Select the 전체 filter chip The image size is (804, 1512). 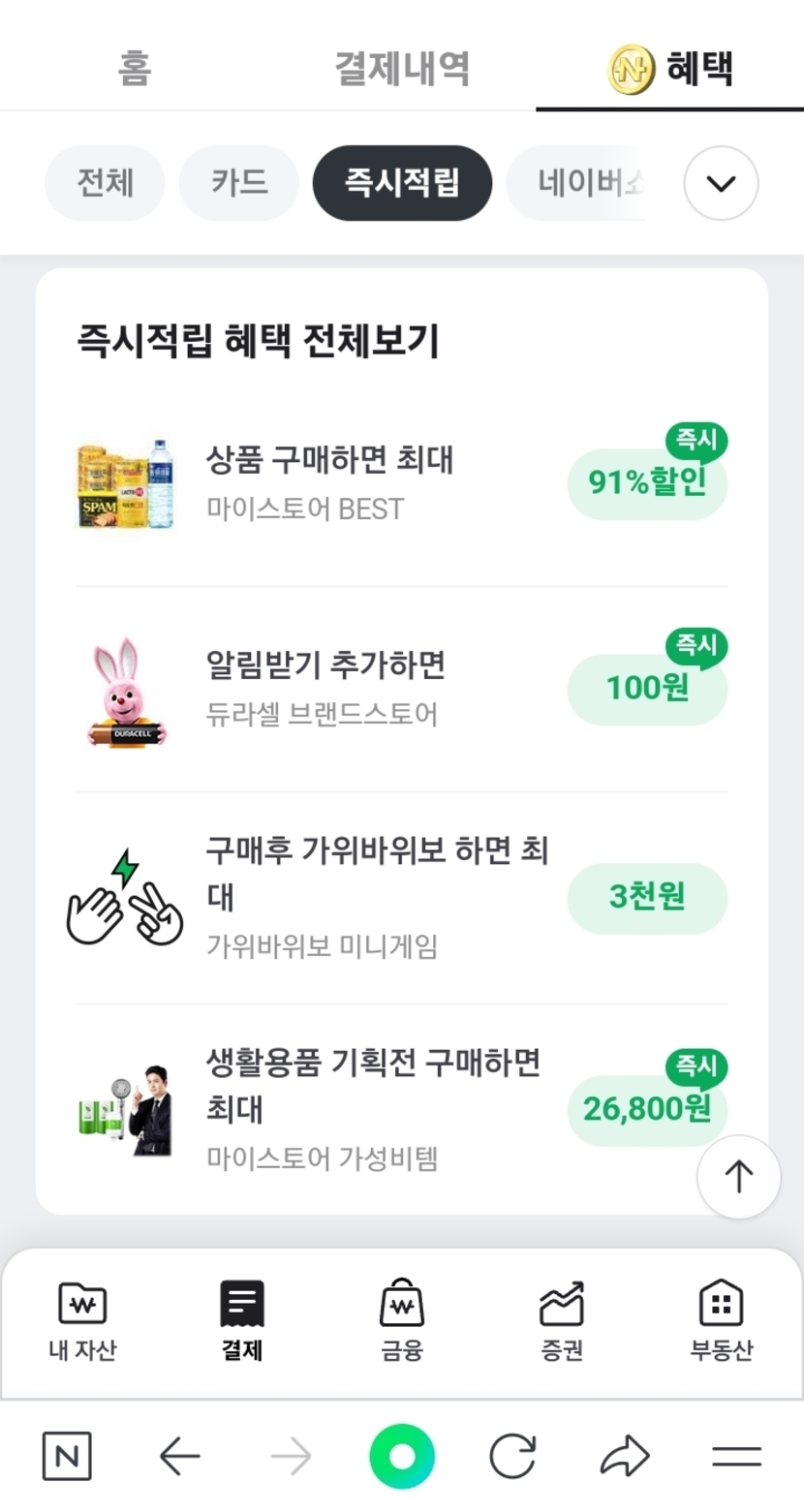(105, 183)
